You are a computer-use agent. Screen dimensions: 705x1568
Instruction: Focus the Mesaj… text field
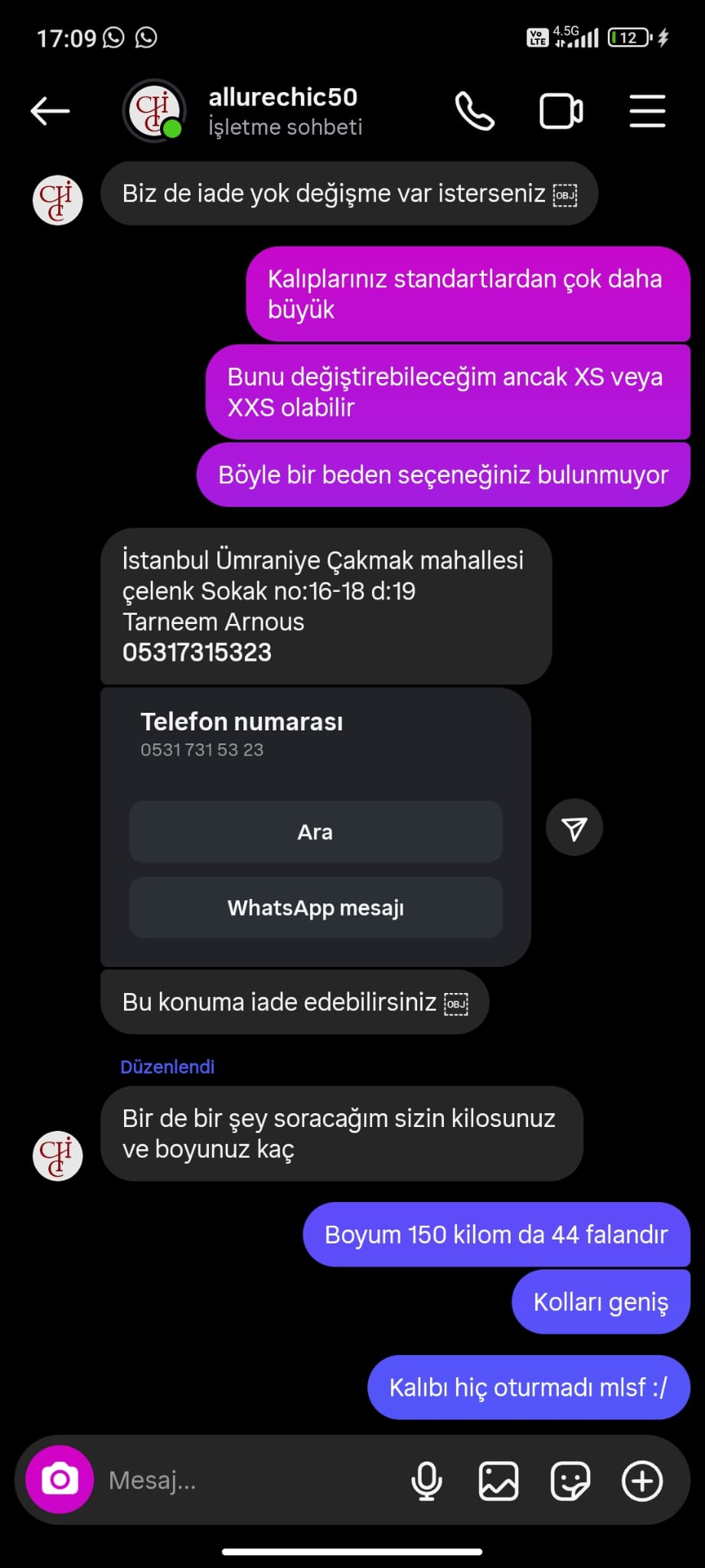[x=245, y=1480]
